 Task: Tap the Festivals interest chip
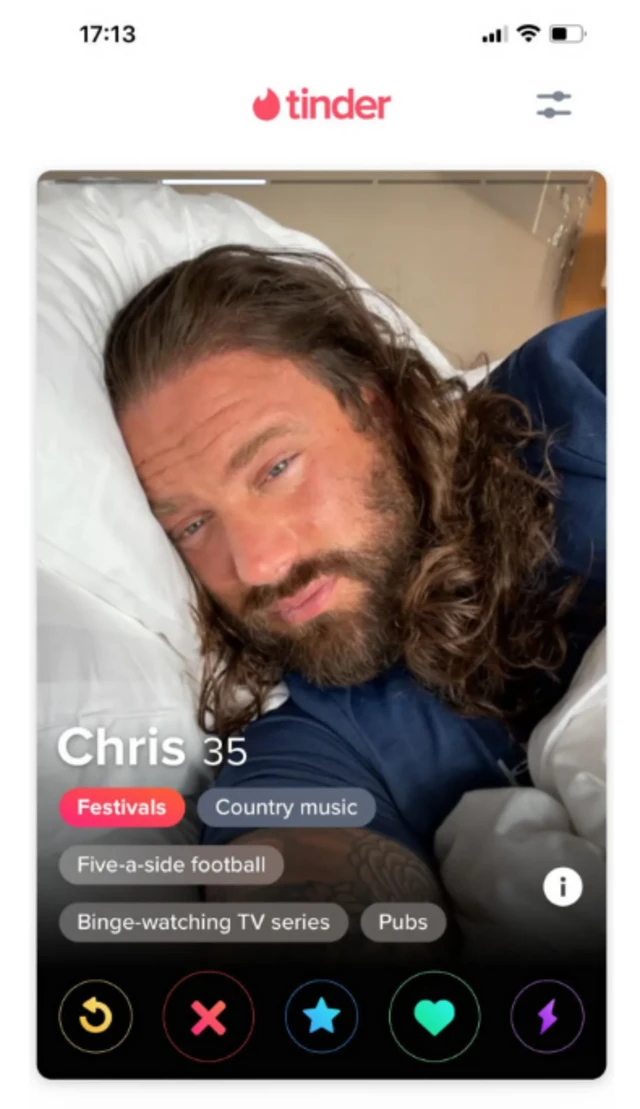click(x=121, y=807)
